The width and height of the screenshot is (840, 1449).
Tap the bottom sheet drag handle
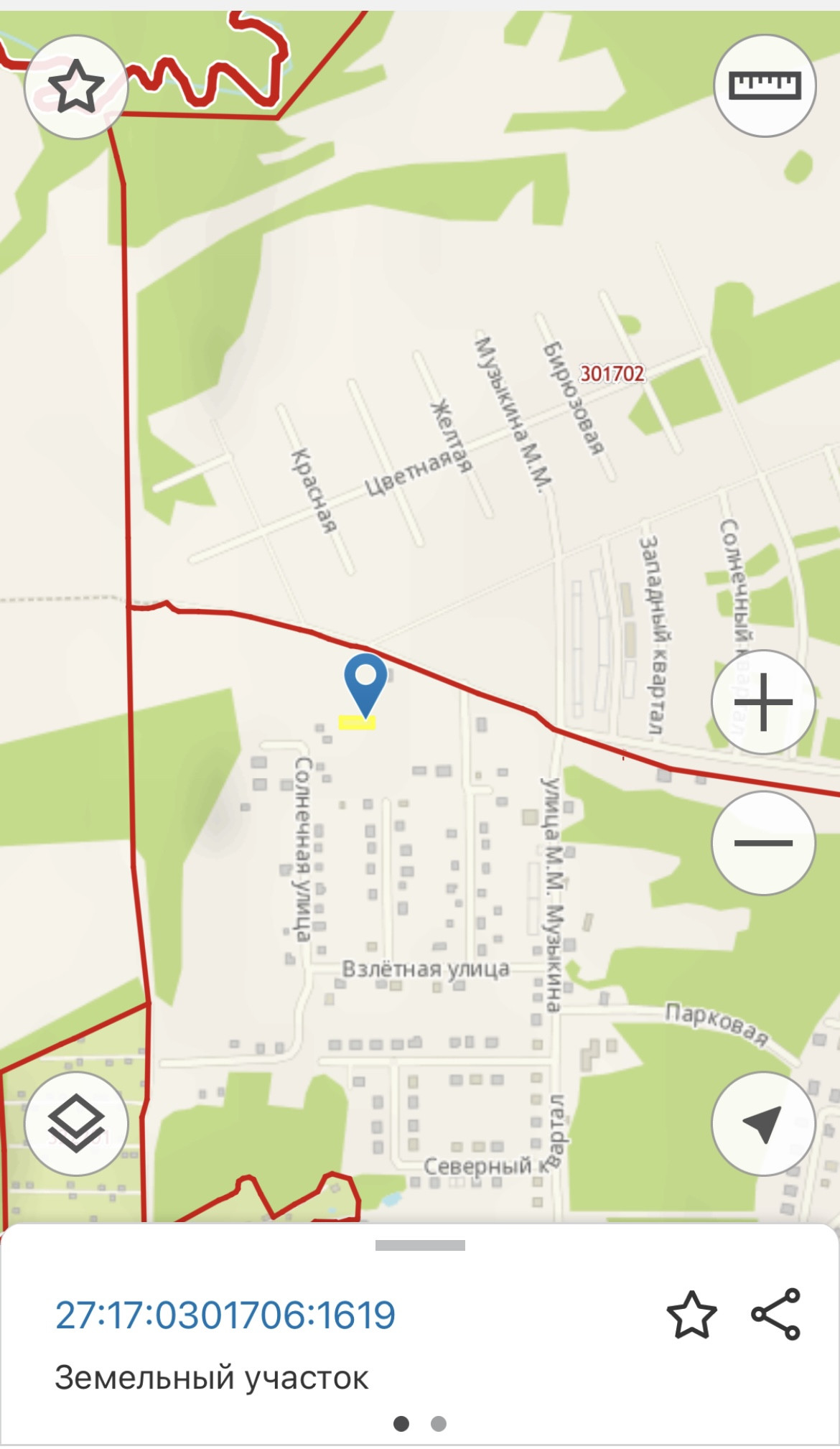420,1246
